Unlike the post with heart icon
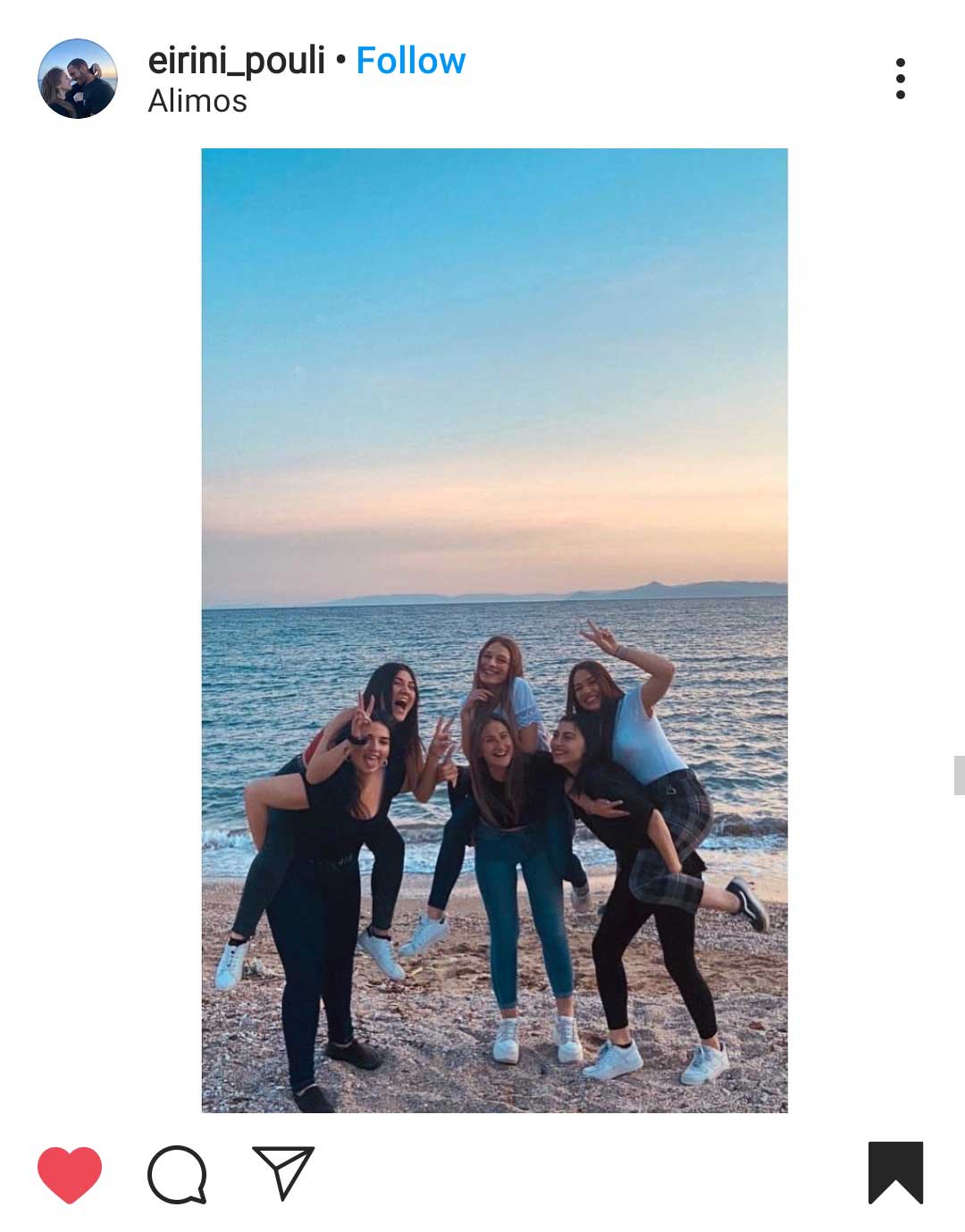Image resolution: width=965 pixels, height=1232 pixels. 70,1174
